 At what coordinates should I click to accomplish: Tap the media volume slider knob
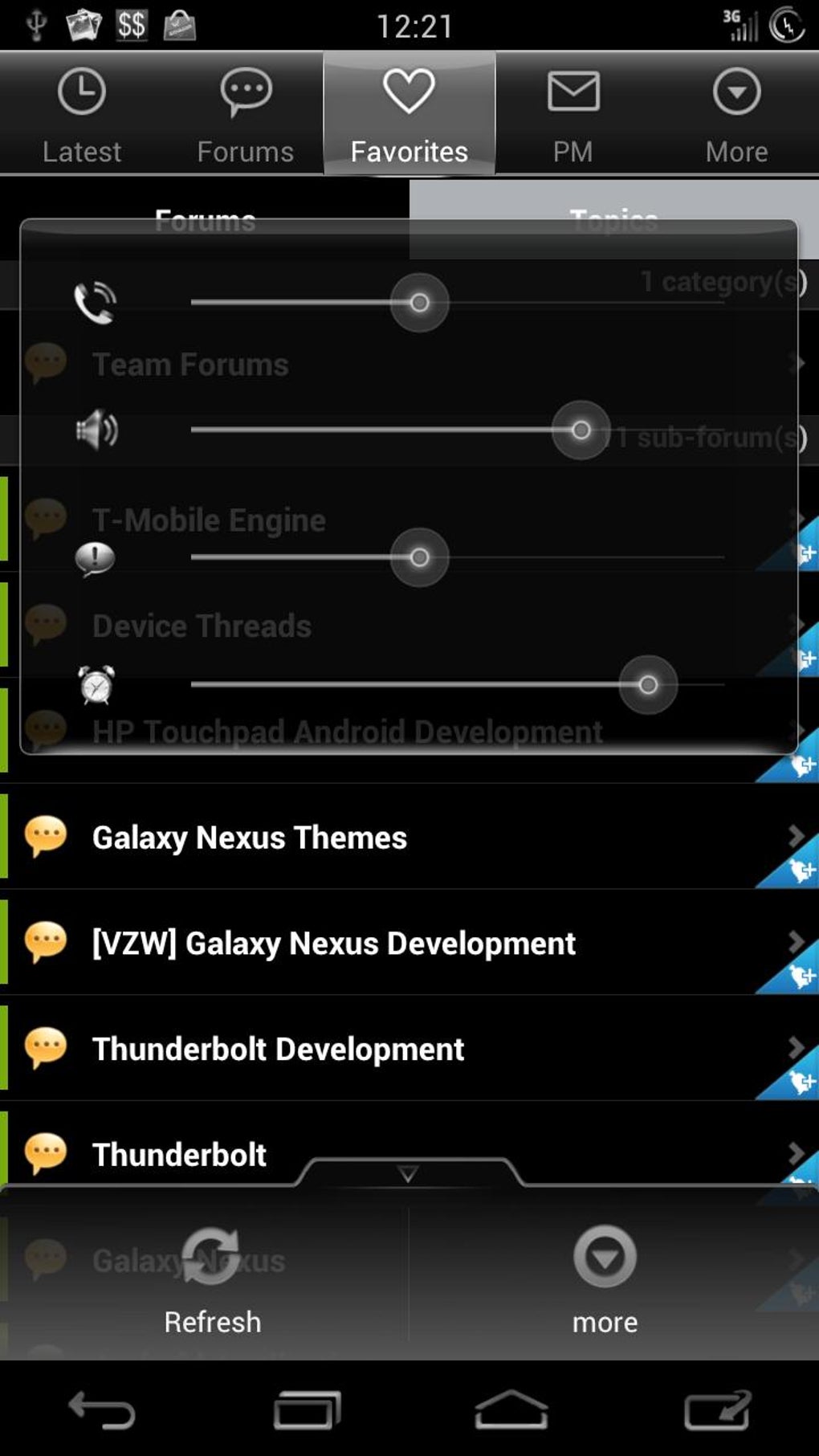(581, 430)
